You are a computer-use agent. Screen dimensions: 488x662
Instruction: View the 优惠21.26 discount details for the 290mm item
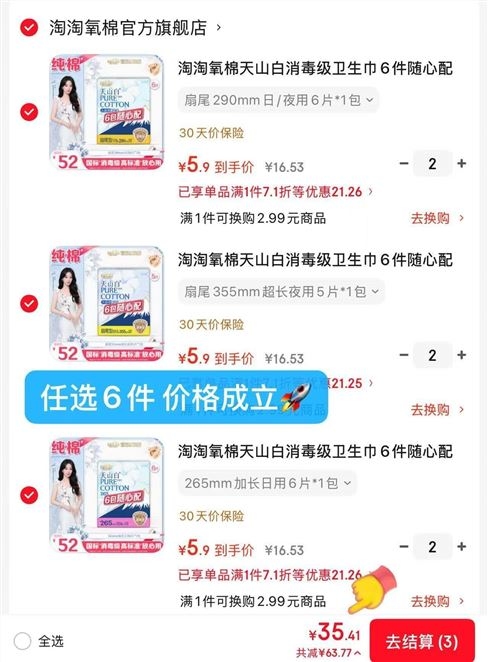(x=276, y=192)
